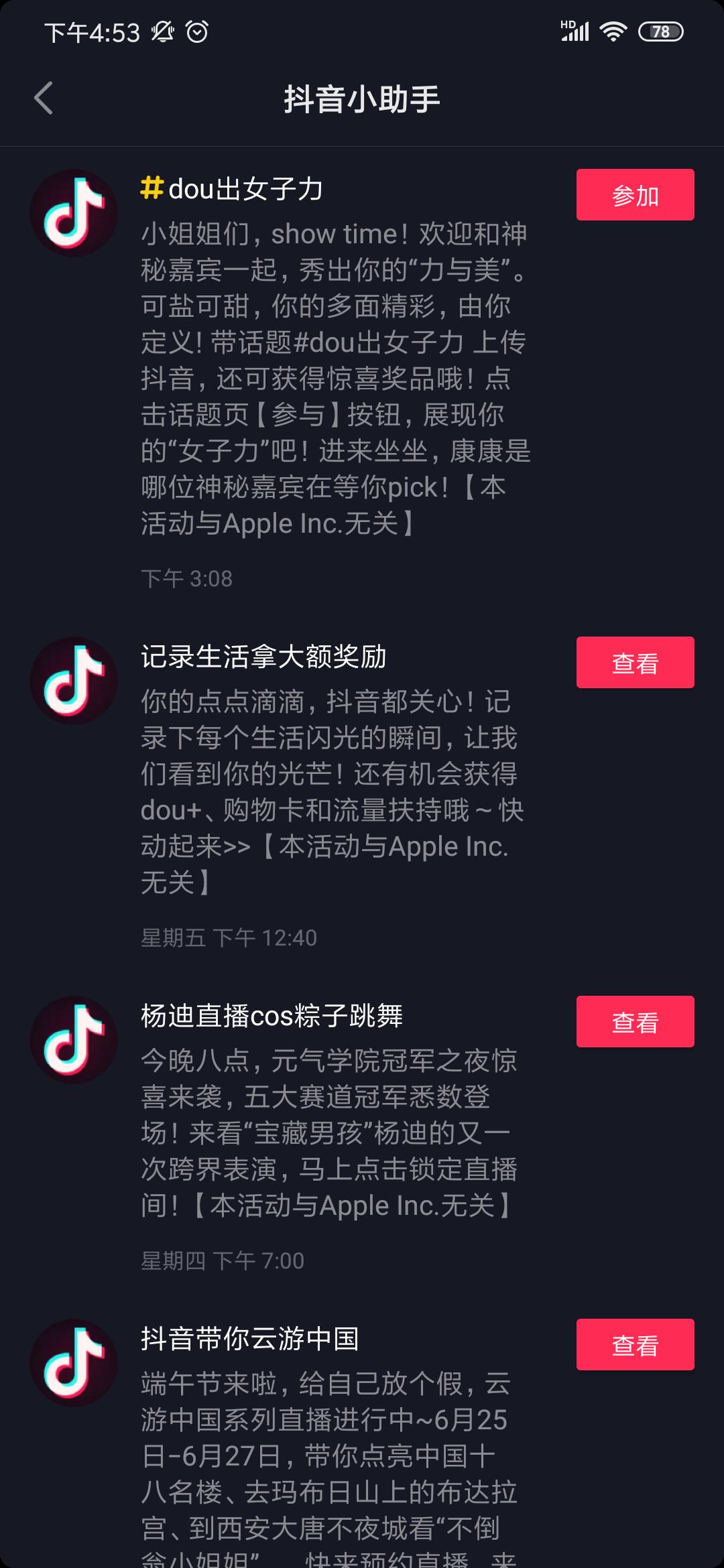Screen dimensions: 724x1568
Task: Tap the 抖音小助手 title in the header
Action: pos(362,98)
